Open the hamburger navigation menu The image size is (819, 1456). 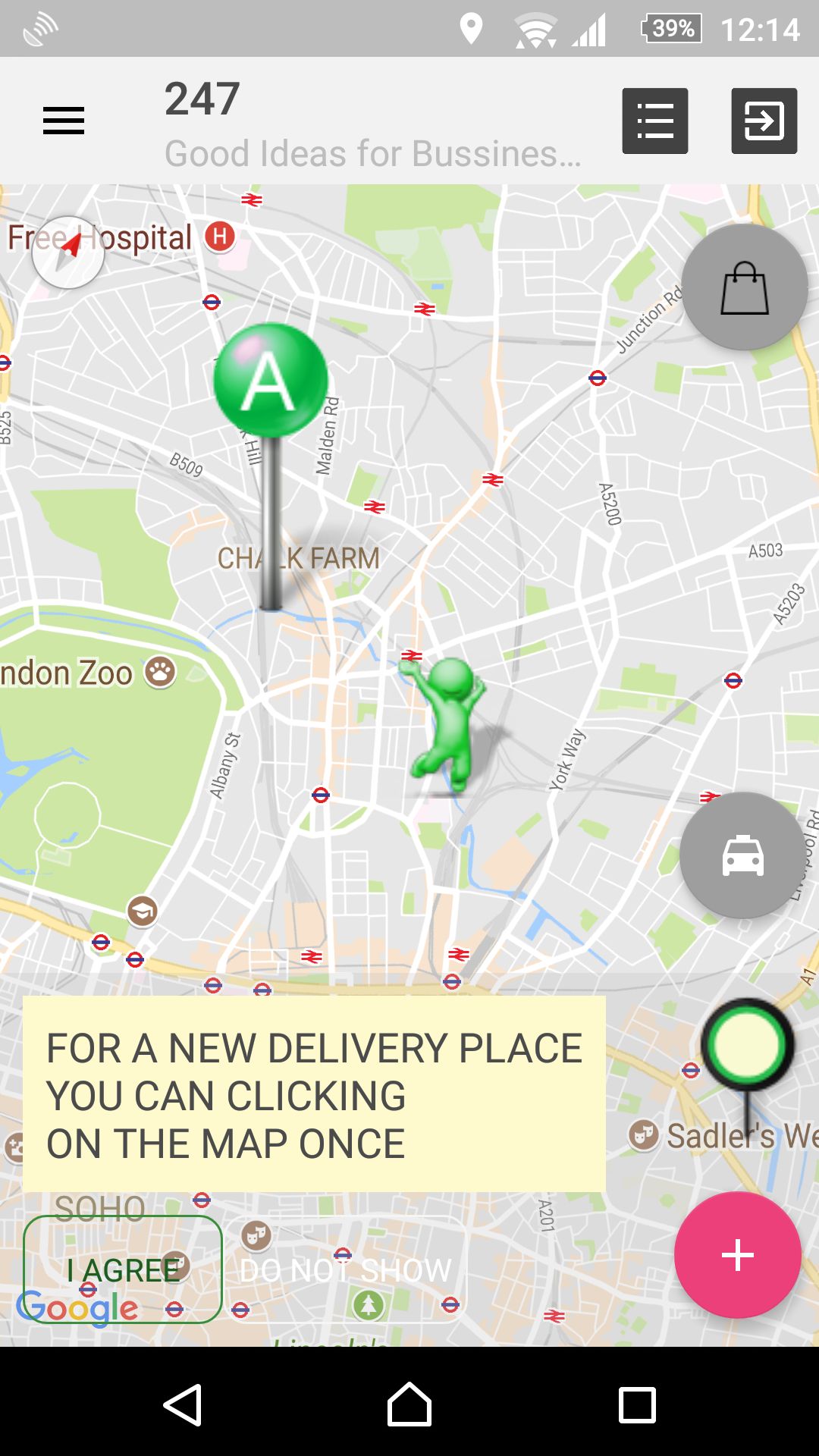click(x=64, y=121)
